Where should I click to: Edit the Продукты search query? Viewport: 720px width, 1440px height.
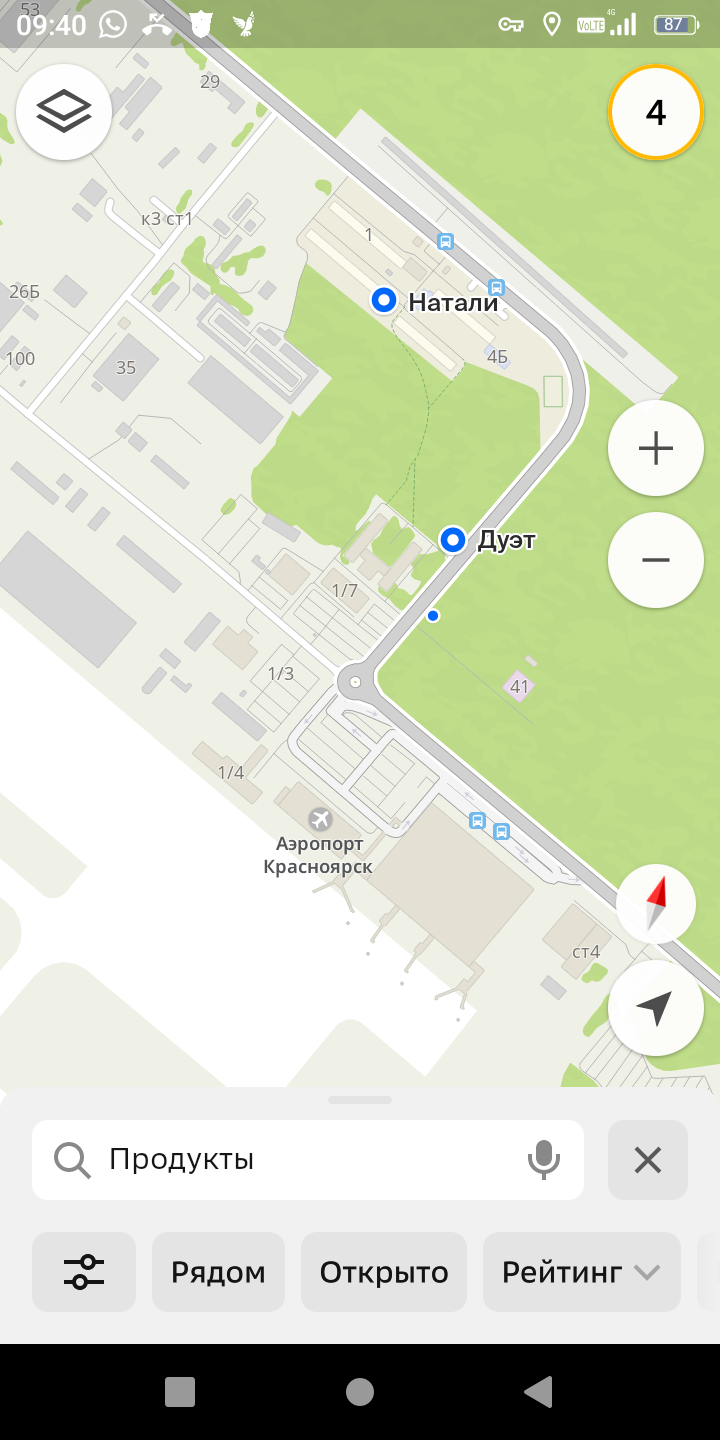[x=300, y=1160]
